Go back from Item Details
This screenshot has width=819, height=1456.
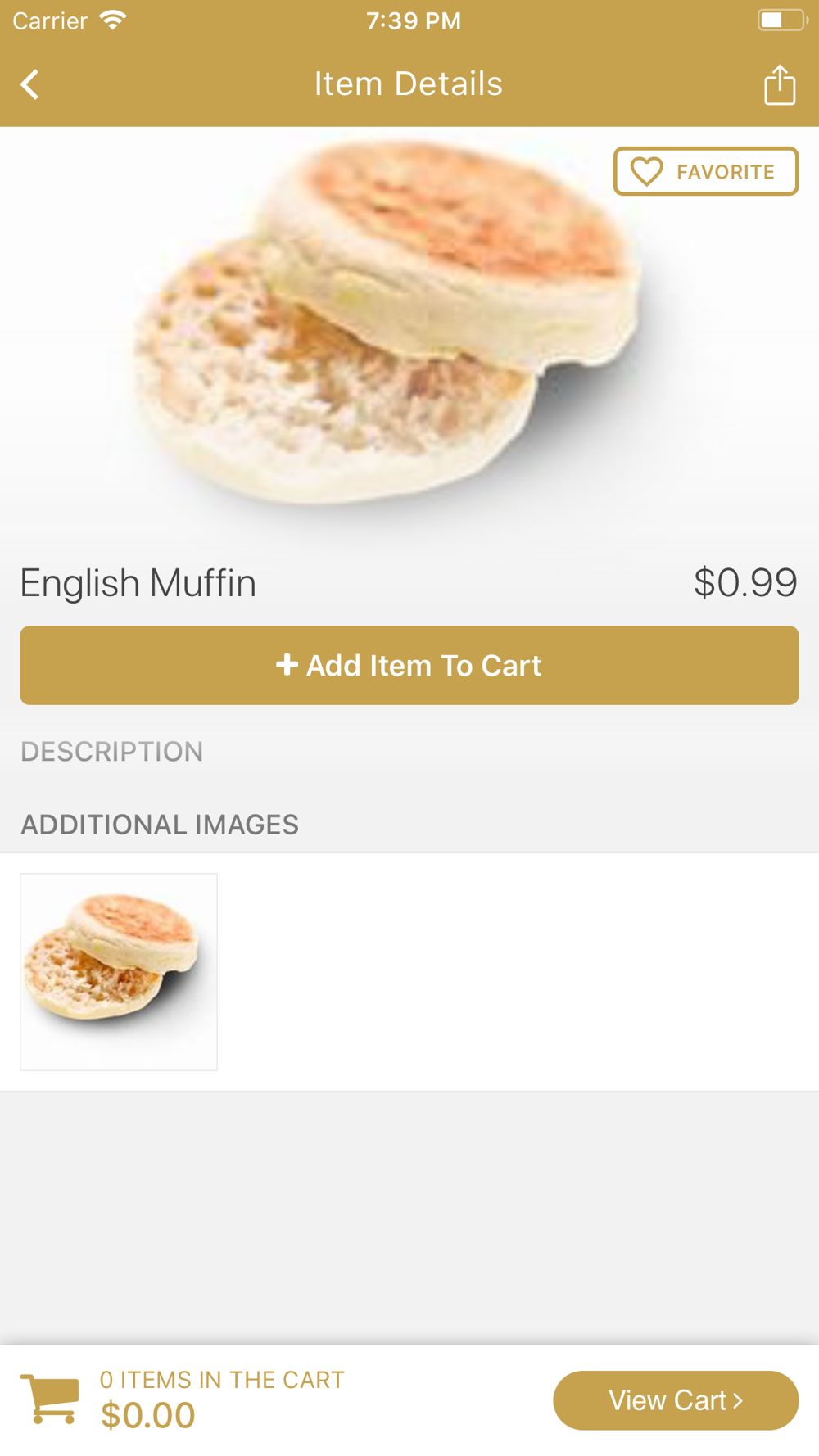point(30,84)
